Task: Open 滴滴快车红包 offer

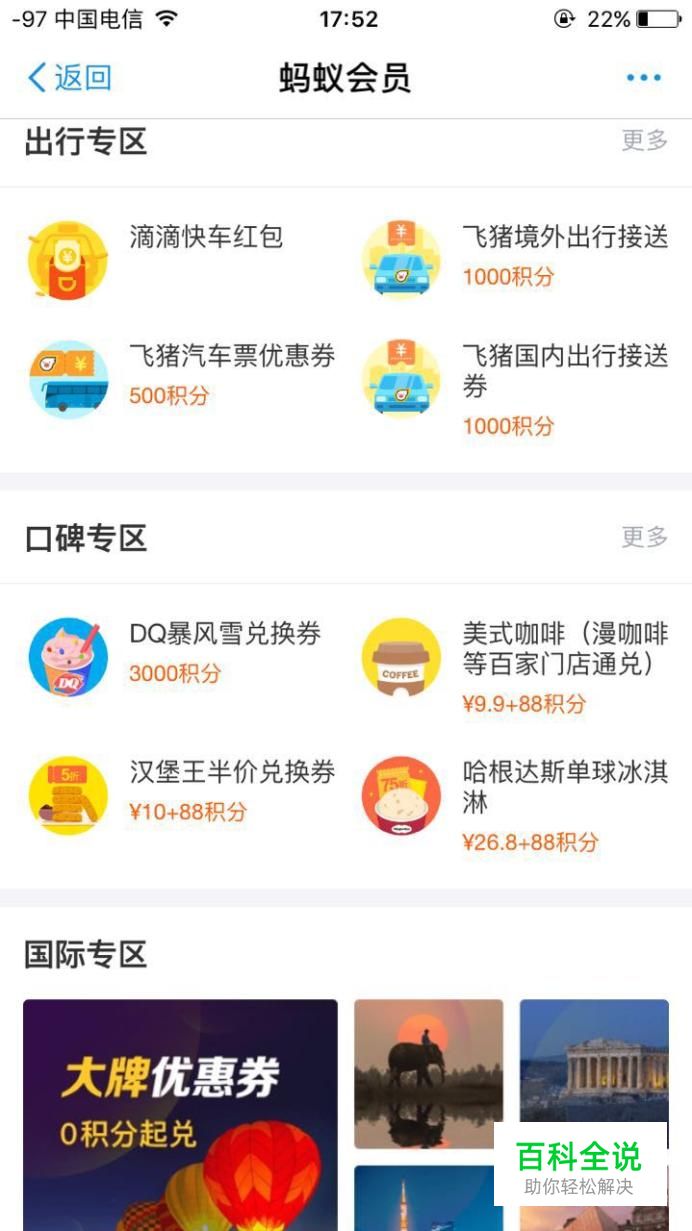Action: (x=205, y=238)
